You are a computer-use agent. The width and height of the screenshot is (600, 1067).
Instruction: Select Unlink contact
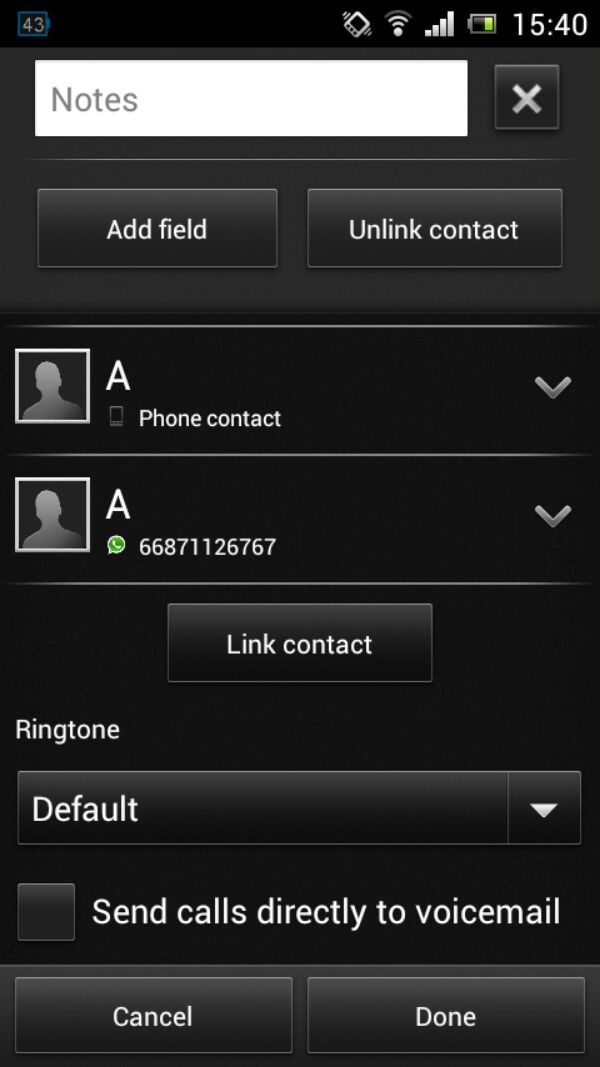pyautogui.click(x=435, y=228)
